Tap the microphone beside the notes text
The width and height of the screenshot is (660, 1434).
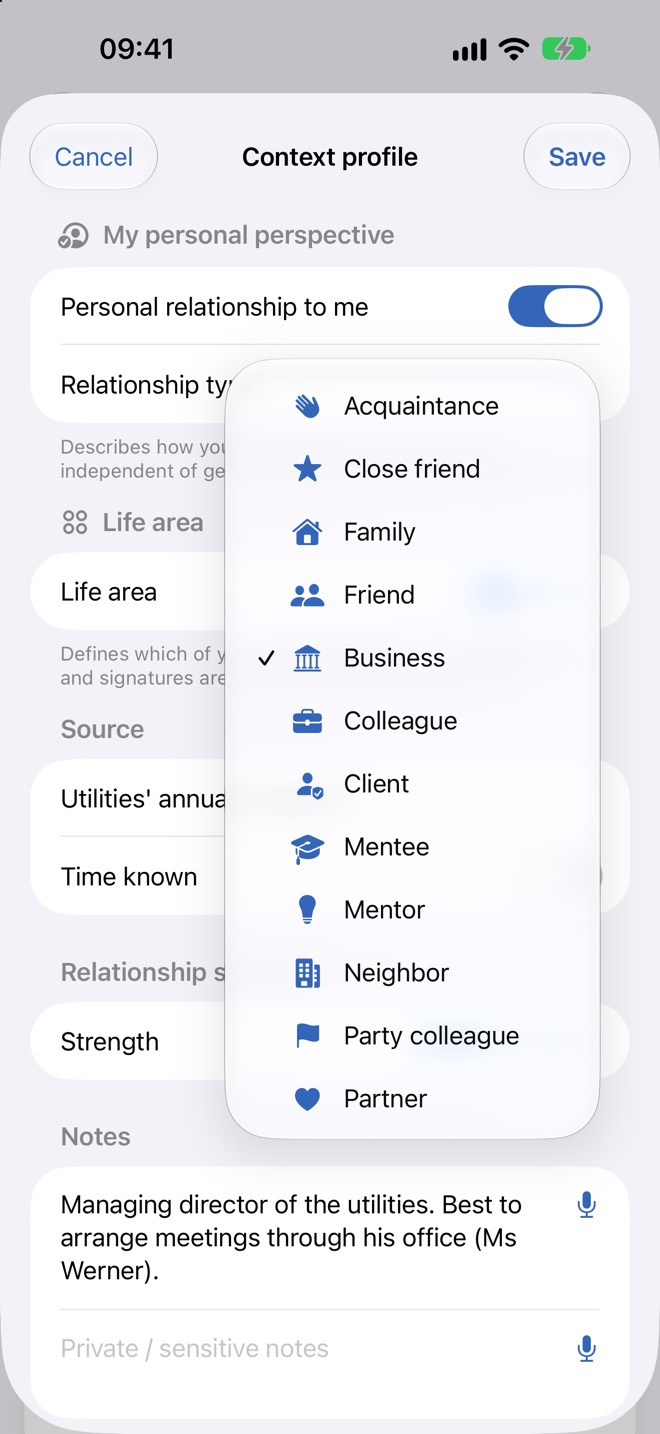tap(587, 1205)
